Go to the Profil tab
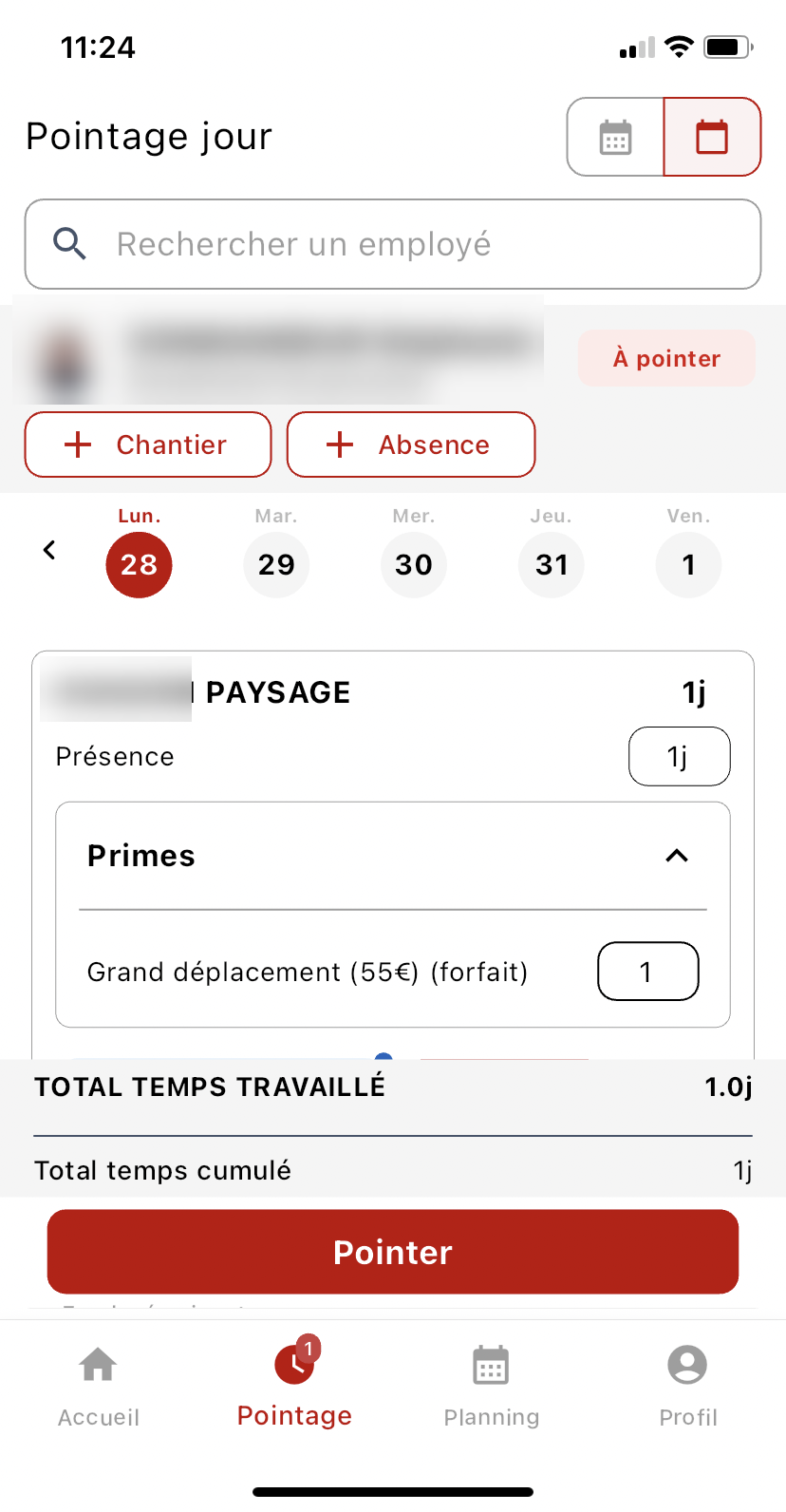 coord(687,1387)
